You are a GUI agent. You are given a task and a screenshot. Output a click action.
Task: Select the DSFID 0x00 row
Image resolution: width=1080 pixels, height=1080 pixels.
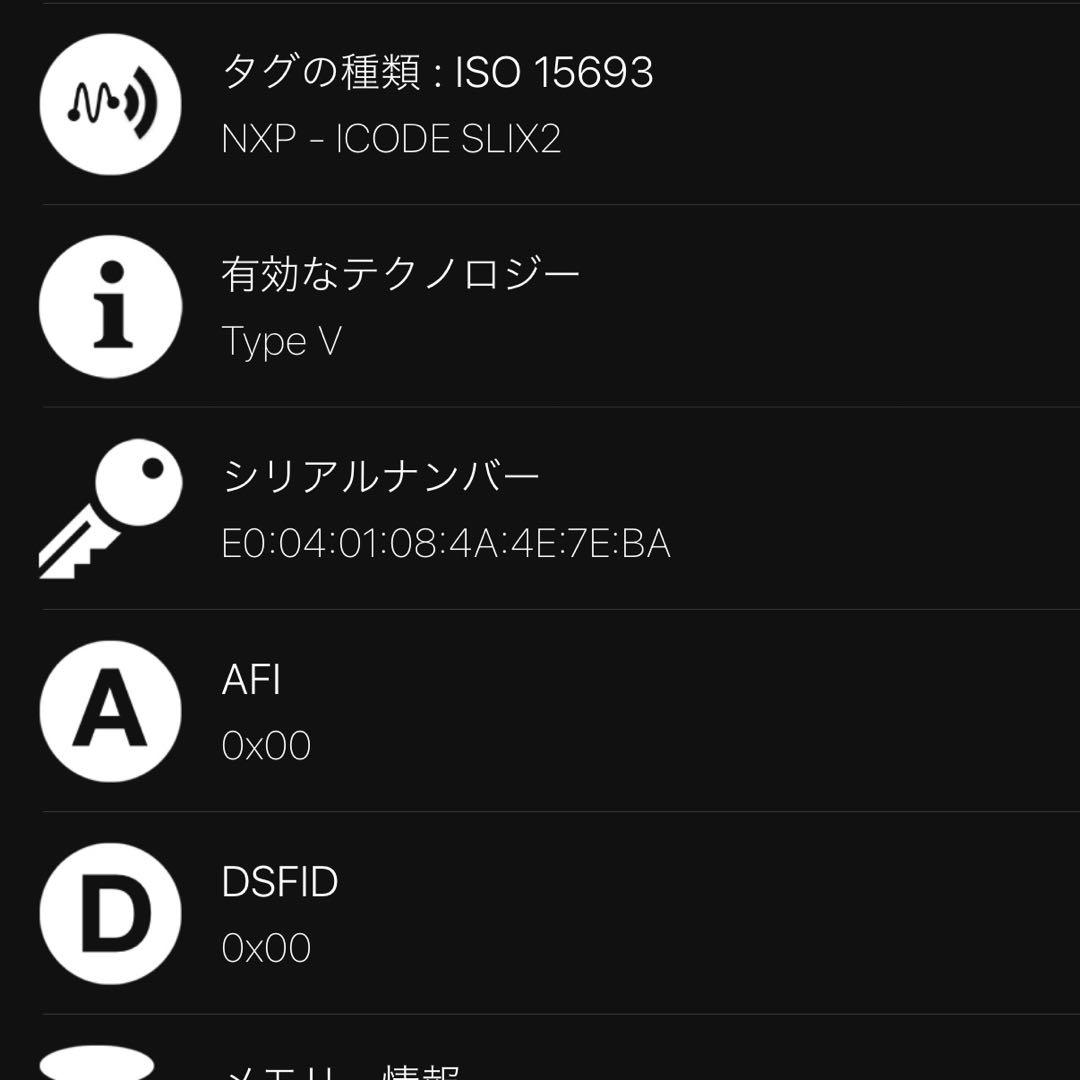[x=540, y=913]
